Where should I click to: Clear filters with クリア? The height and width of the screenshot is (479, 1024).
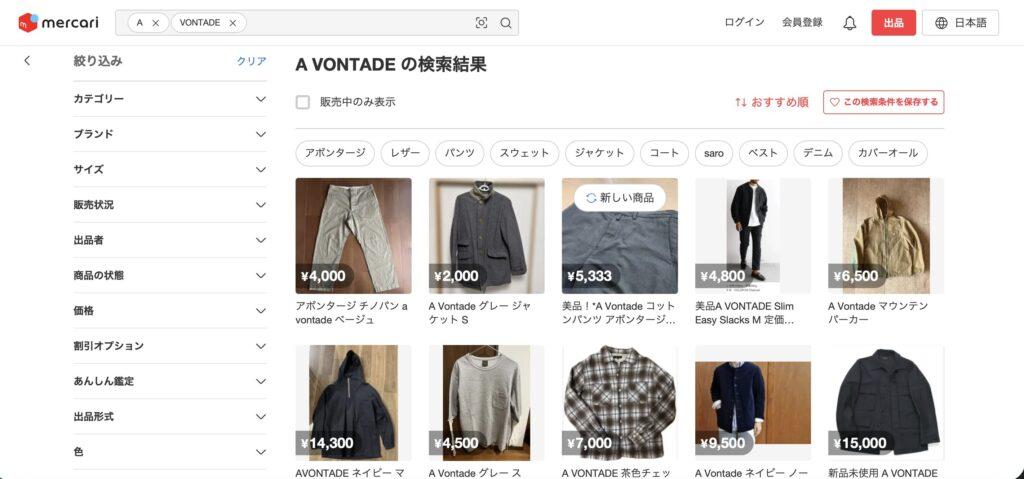click(251, 61)
